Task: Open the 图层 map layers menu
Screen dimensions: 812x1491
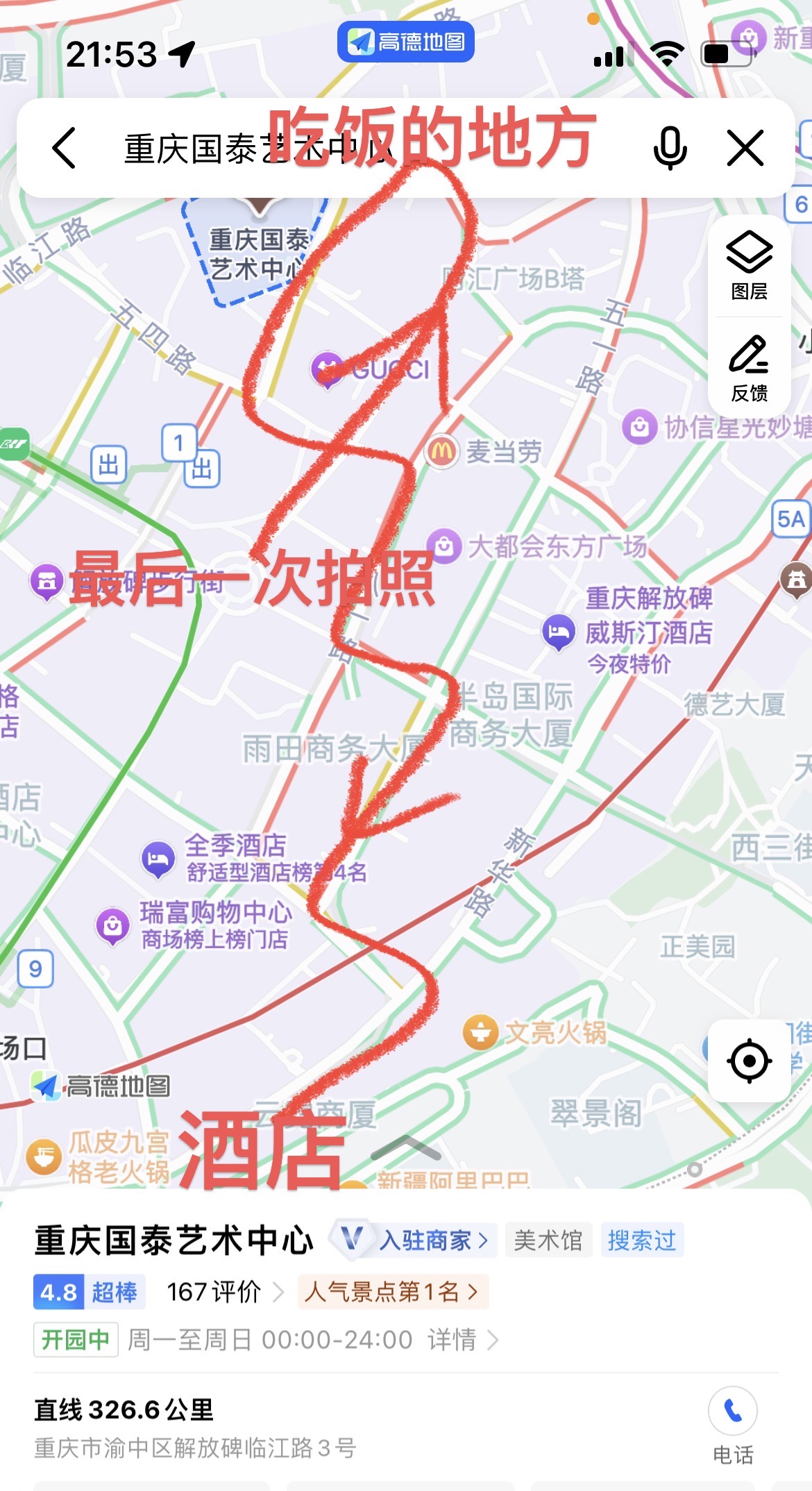Action: click(749, 266)
